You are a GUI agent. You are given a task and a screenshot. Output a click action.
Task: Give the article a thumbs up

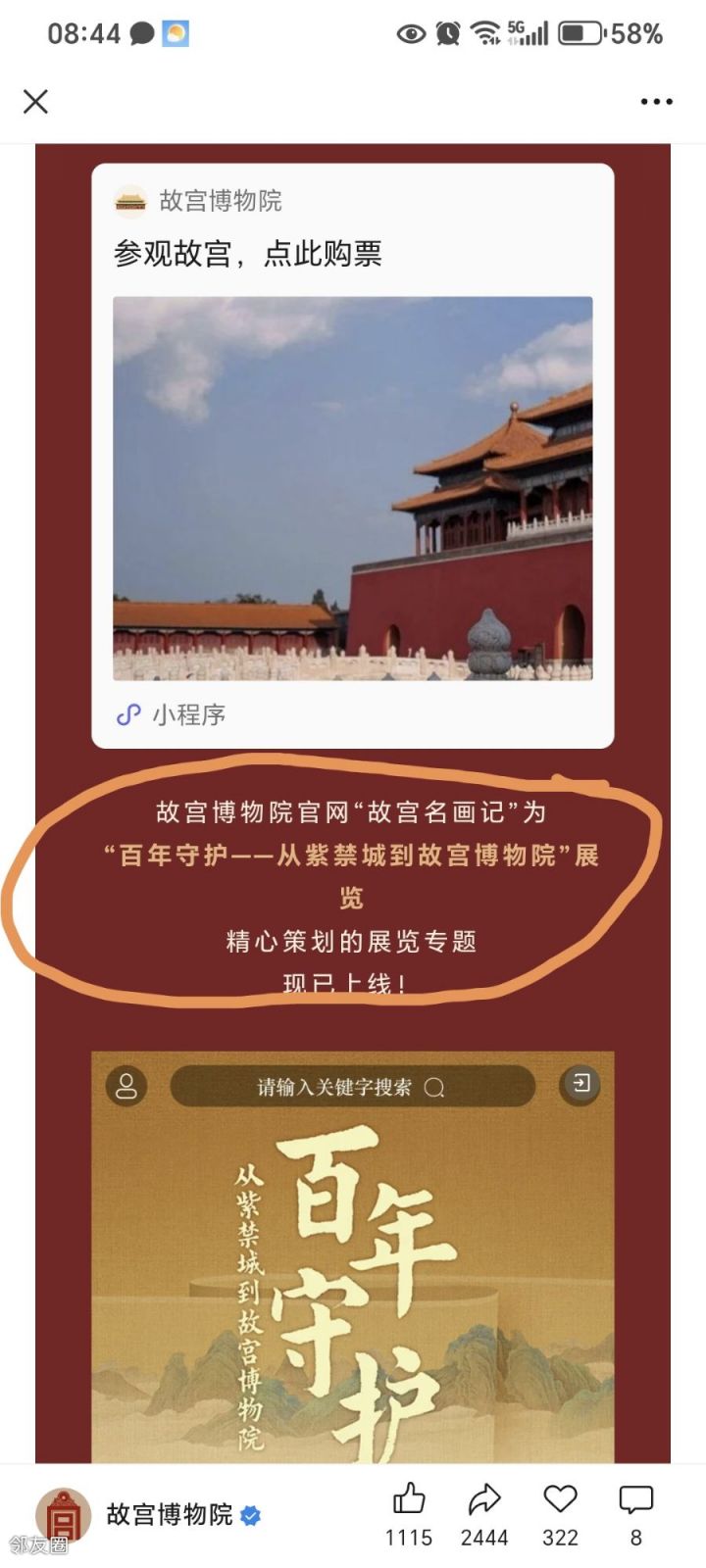click(x=409, y=1499)
